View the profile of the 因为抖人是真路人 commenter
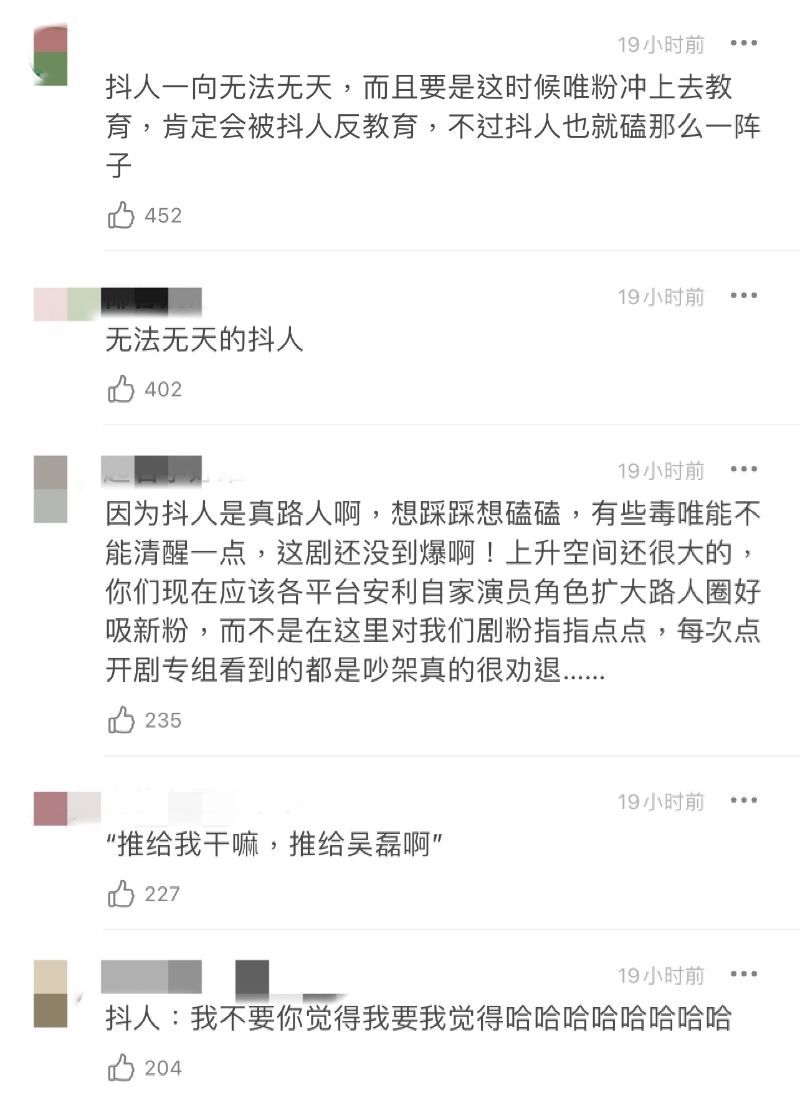The height and width of the screenshot is (1095, 800). click(50, 489)
